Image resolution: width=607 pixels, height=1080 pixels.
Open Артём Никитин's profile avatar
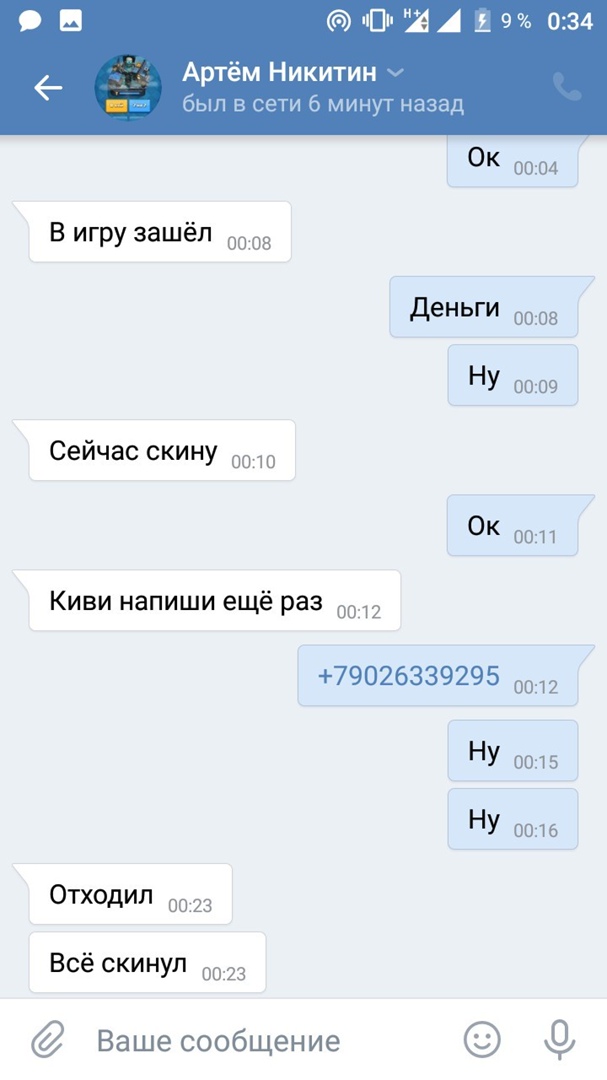point(128,88)
